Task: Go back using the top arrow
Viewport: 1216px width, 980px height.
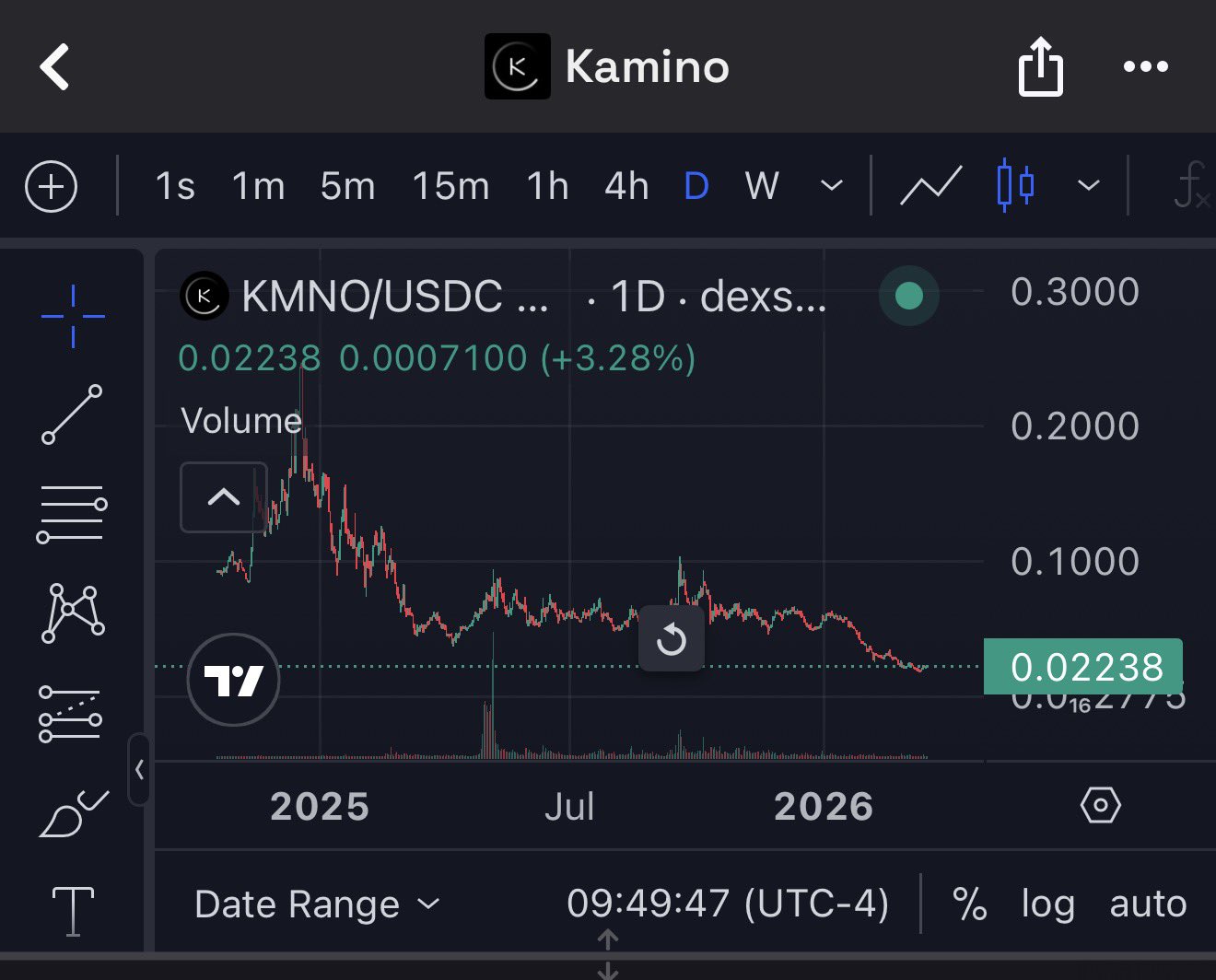Action: (x=55, y=67)
